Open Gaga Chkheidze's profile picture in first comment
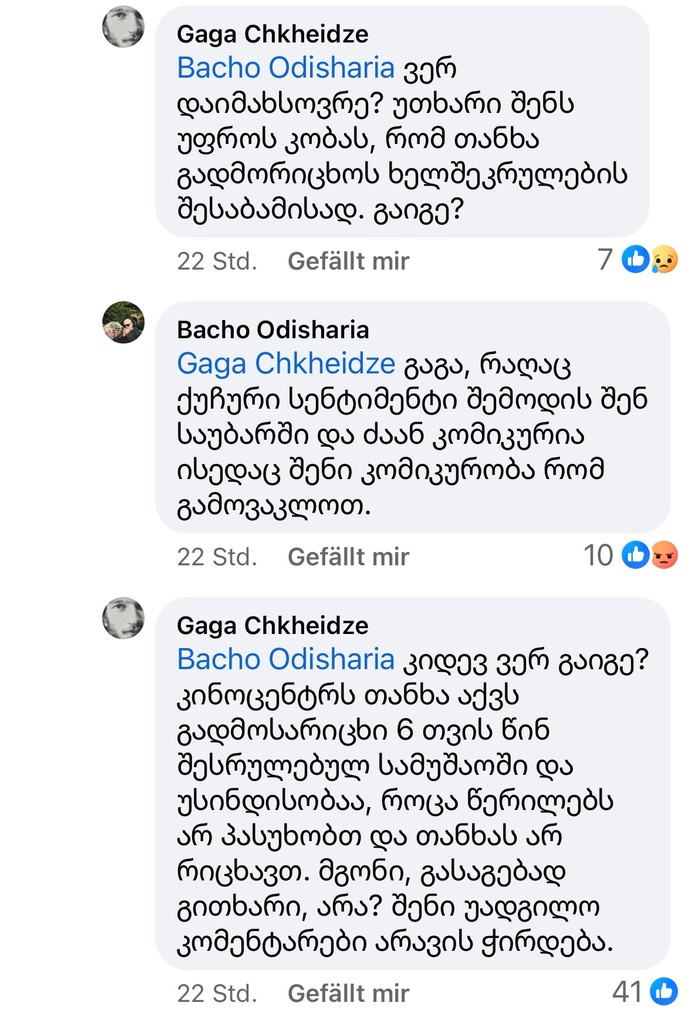 pyautogui.click(x=124, y=26)
